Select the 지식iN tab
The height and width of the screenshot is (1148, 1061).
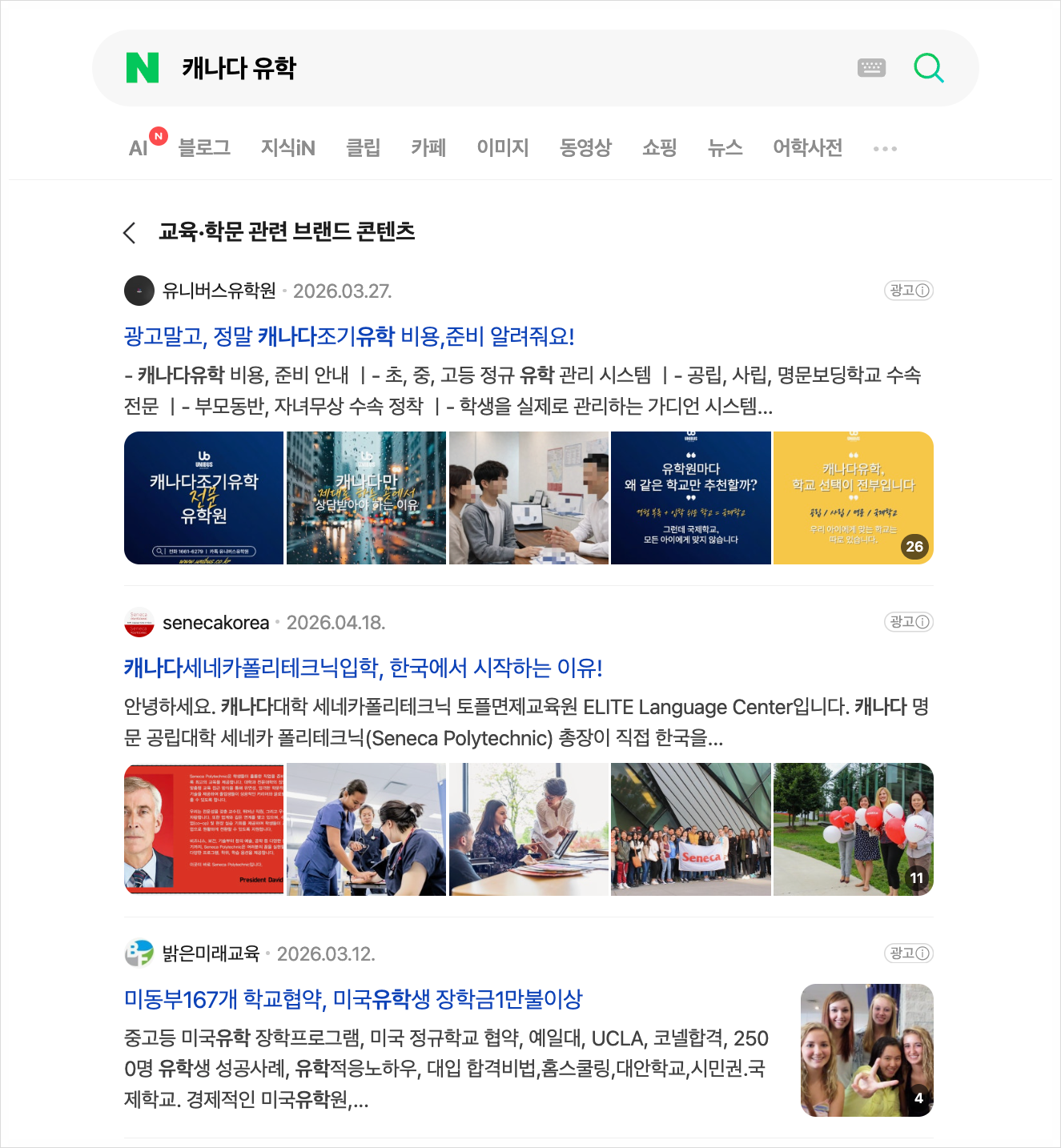pos(288,148)
